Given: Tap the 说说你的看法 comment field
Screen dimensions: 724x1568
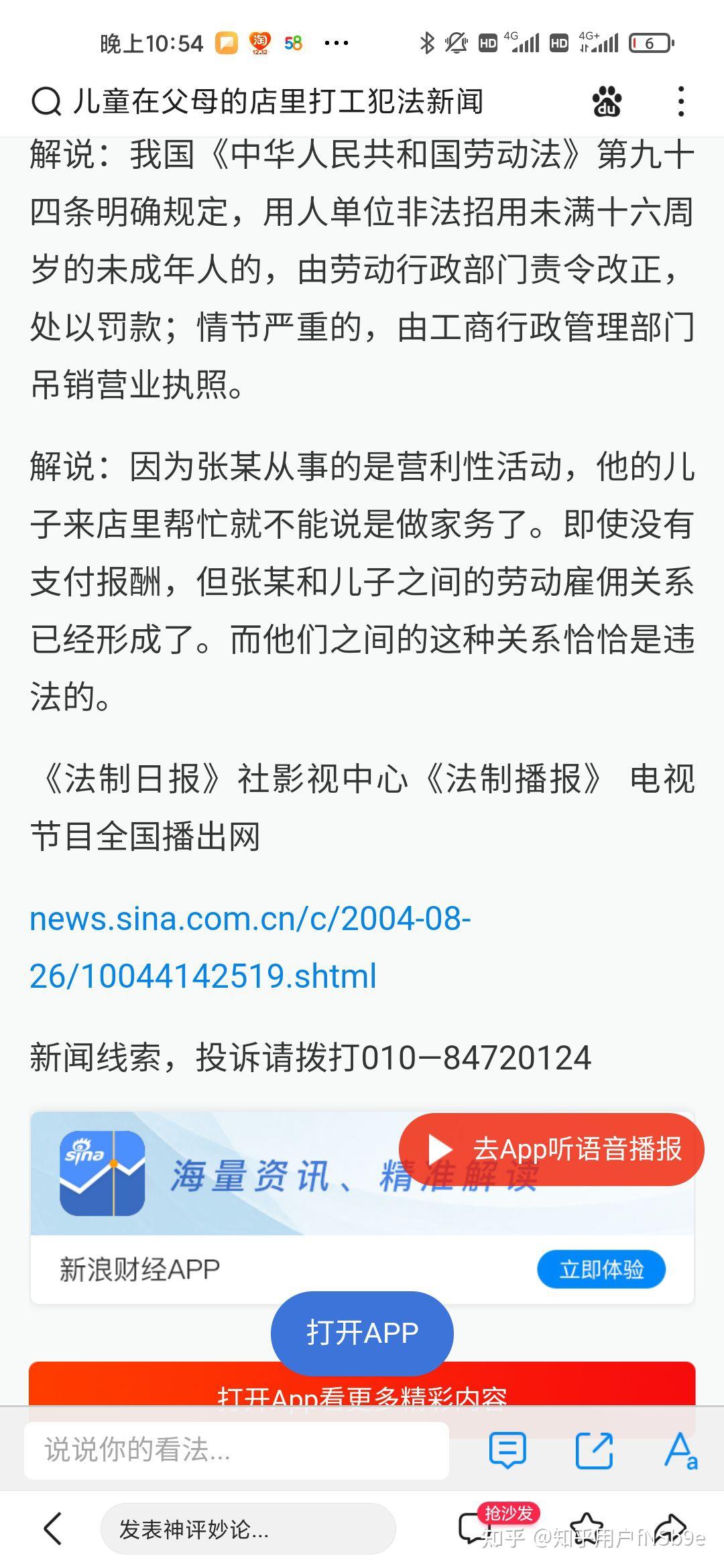Looking at the screenshot, I should click(x=236, y=1451).
